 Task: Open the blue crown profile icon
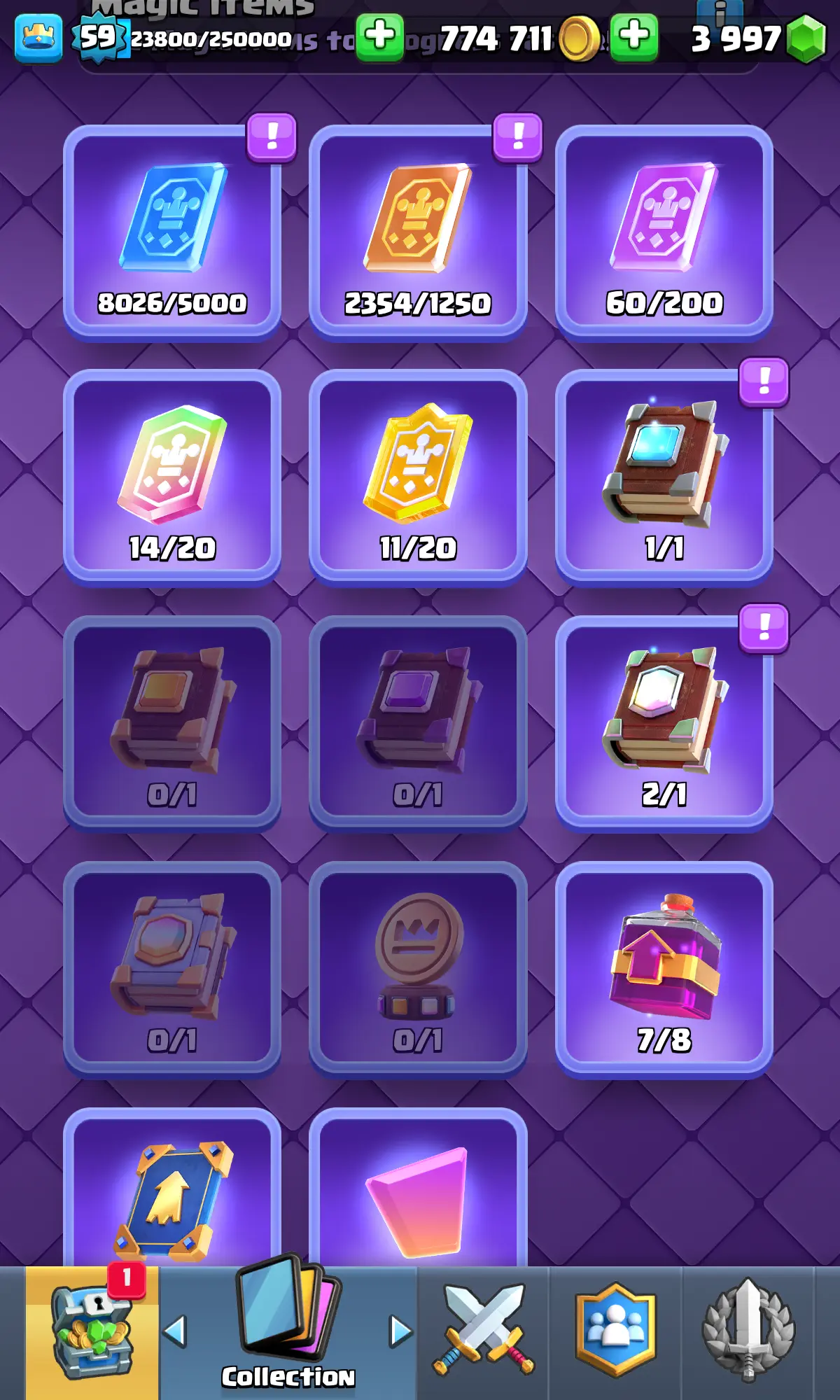(38, 39)
